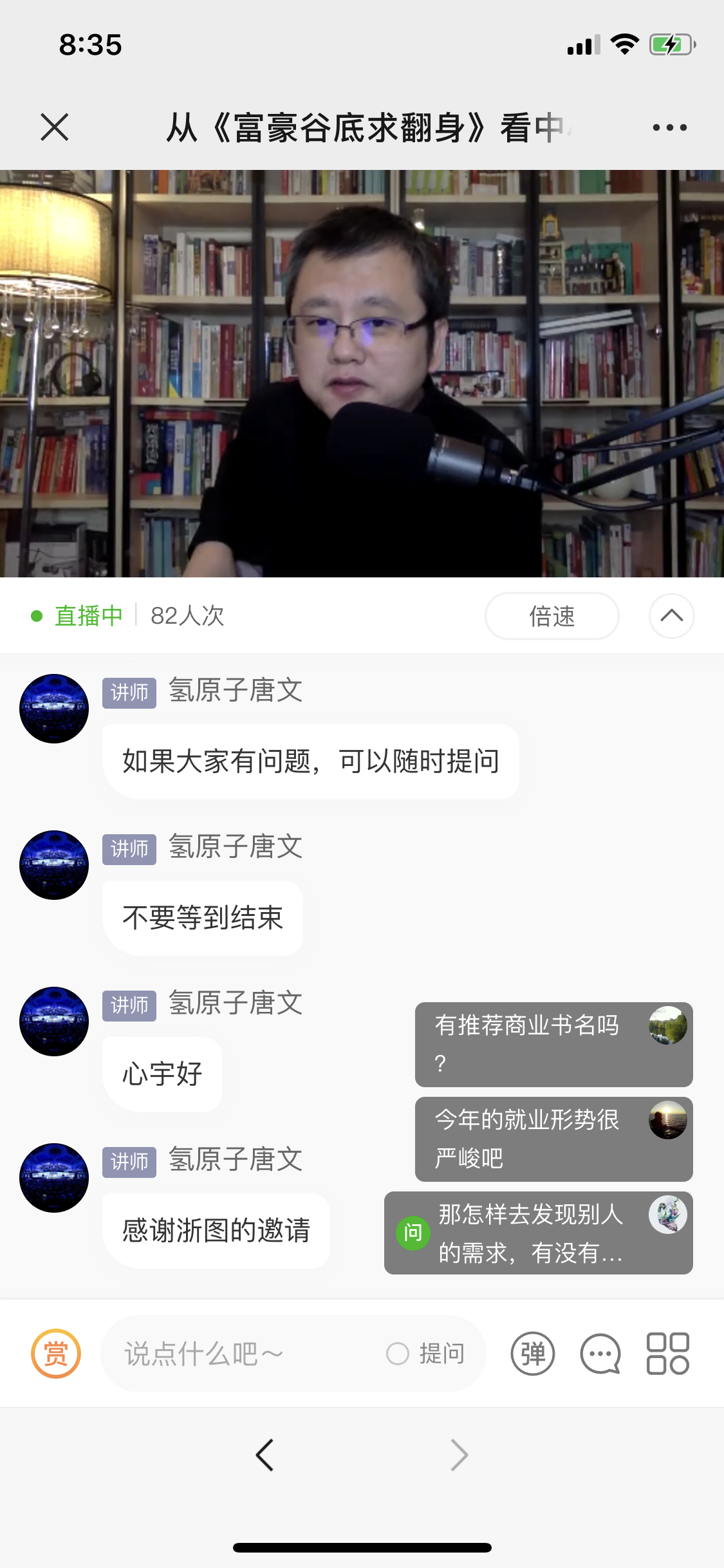The width and height of the screenshot is (724, 1568).
Task: Go back with the browser back arrow
Action: pos(265,1455)
